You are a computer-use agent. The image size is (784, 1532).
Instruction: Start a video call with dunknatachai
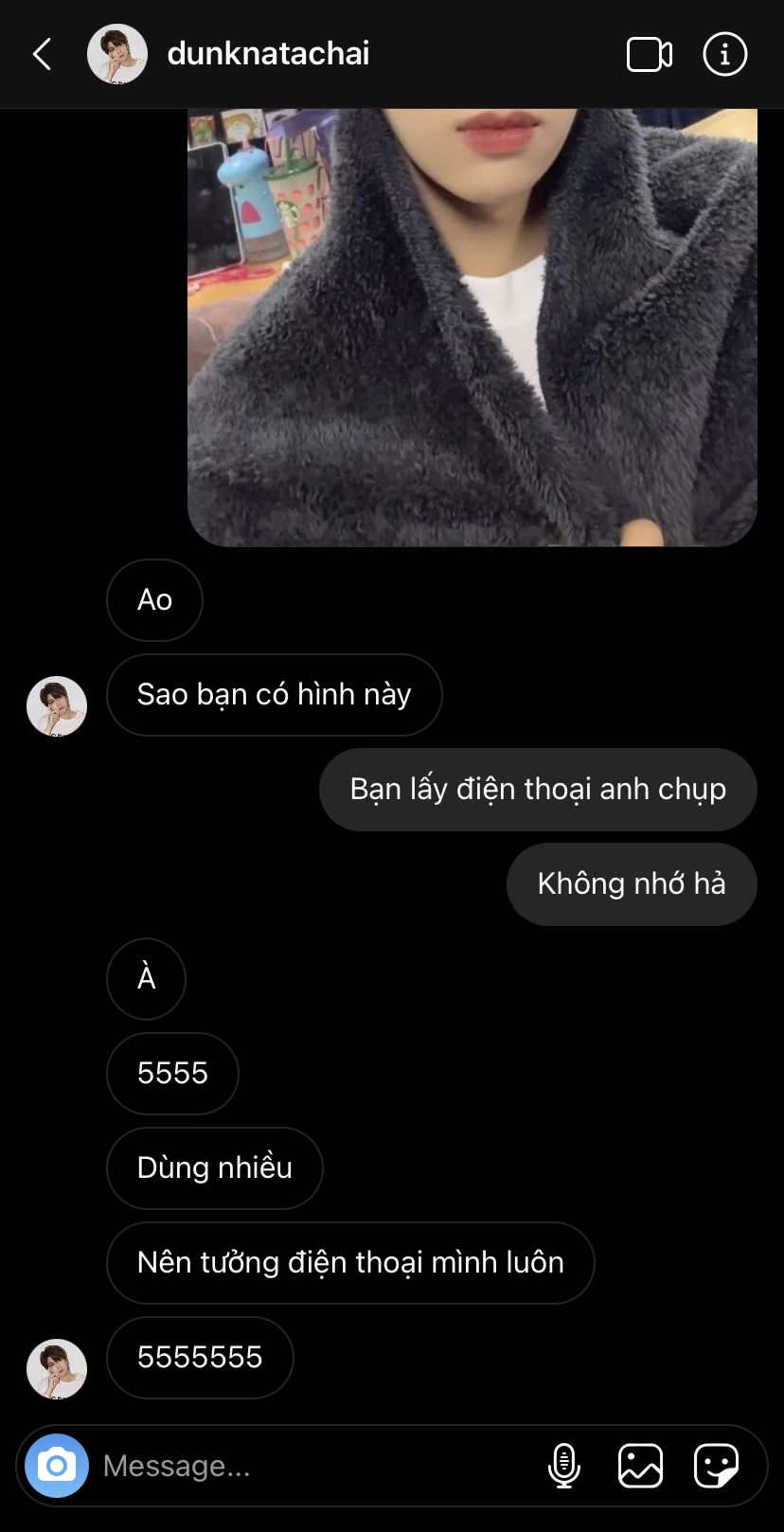point(650,54)
